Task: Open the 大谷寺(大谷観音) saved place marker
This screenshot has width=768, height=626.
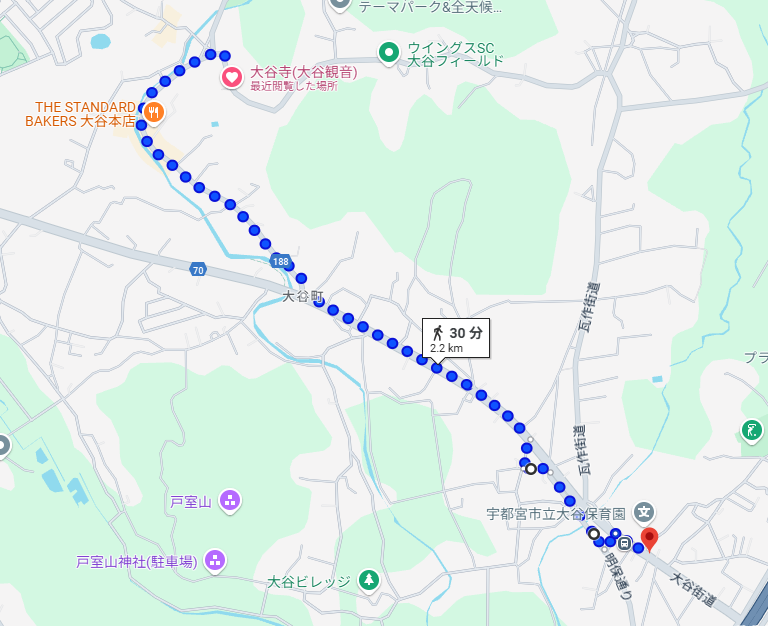Action: 231,77
